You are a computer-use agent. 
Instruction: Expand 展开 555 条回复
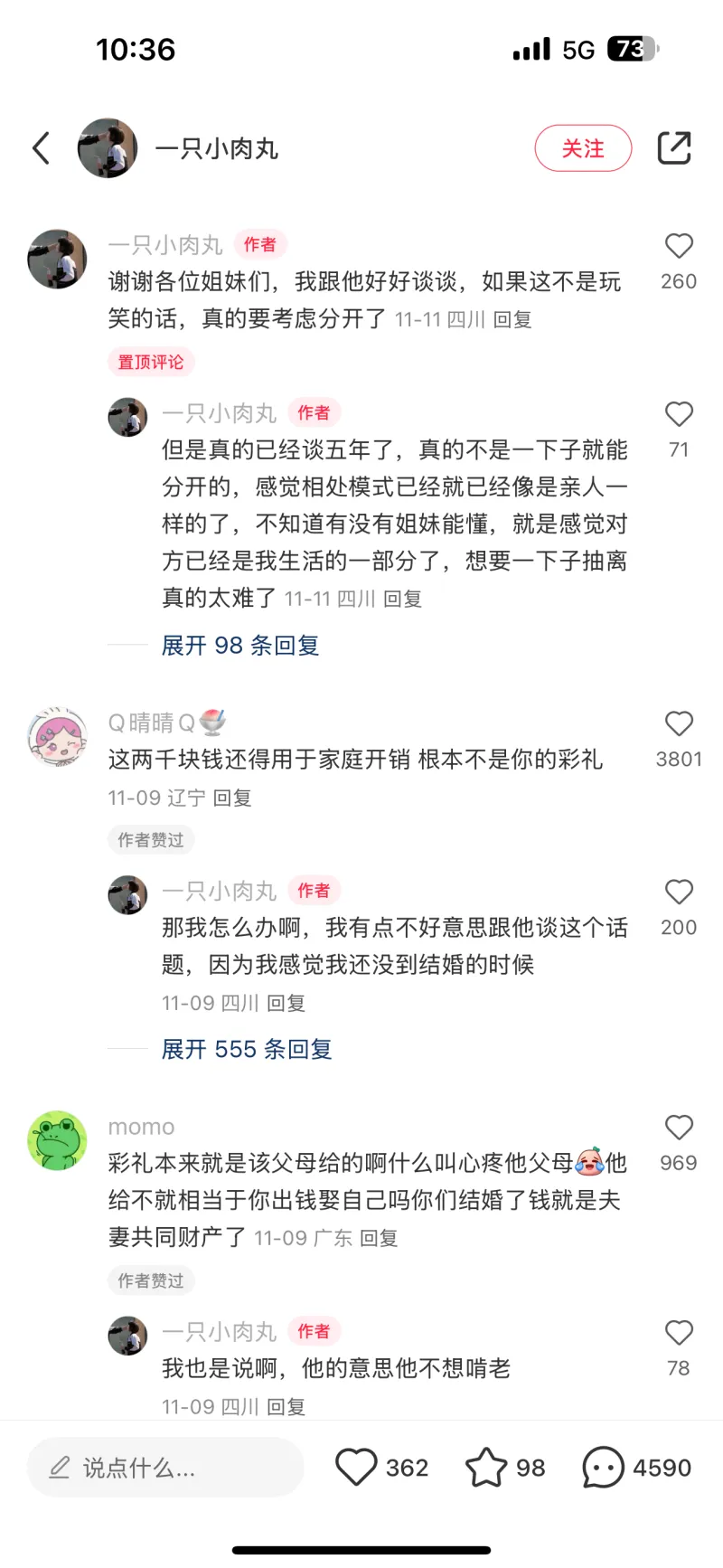coord(247,1050)
